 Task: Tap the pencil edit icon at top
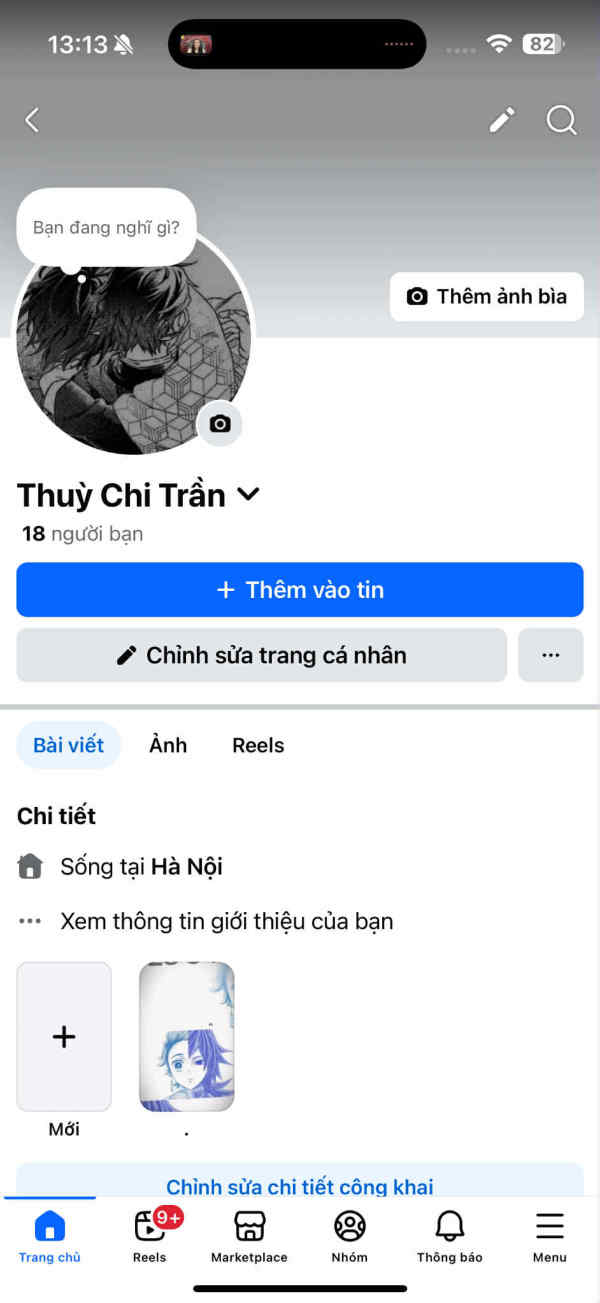[x=502, y=120]
